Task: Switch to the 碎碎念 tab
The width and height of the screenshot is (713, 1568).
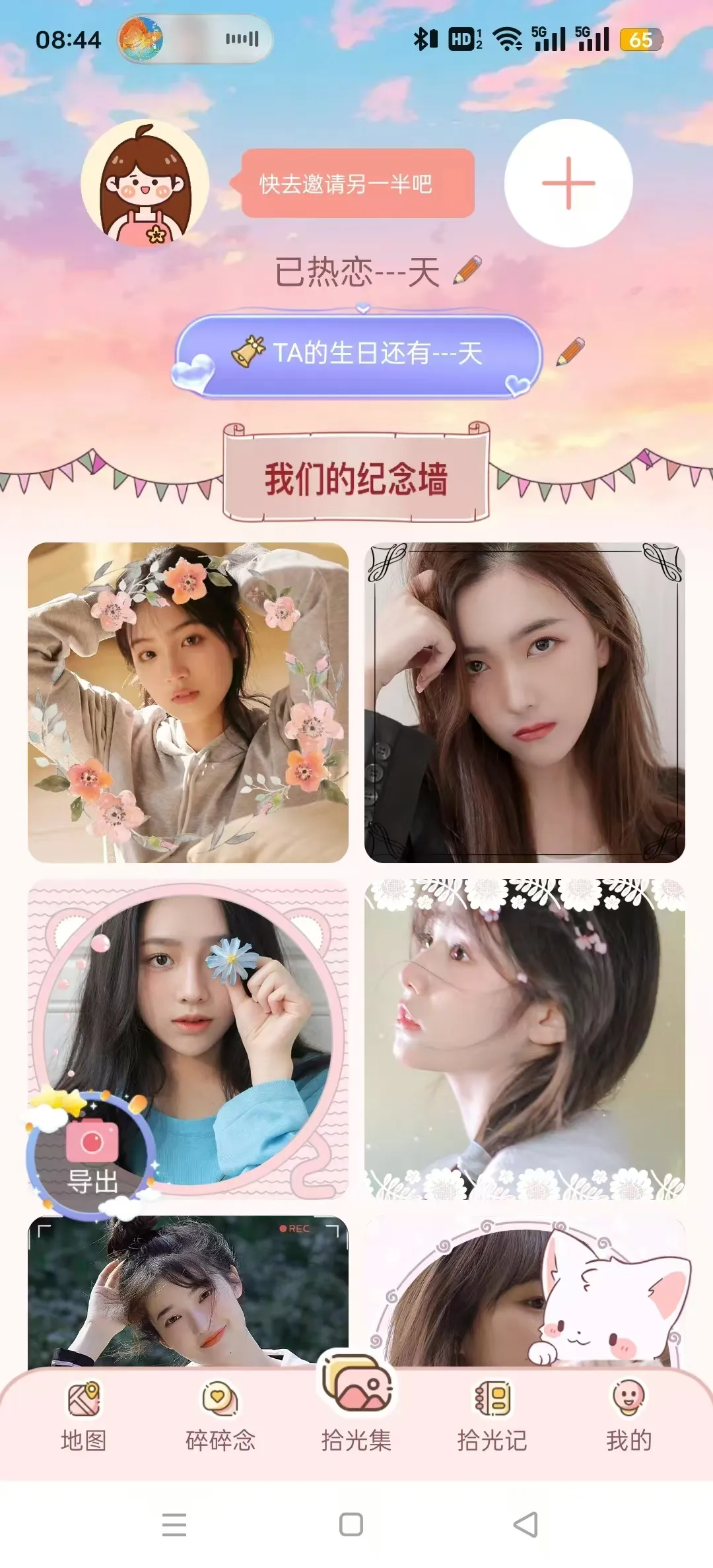Action: click(220, 1418)
